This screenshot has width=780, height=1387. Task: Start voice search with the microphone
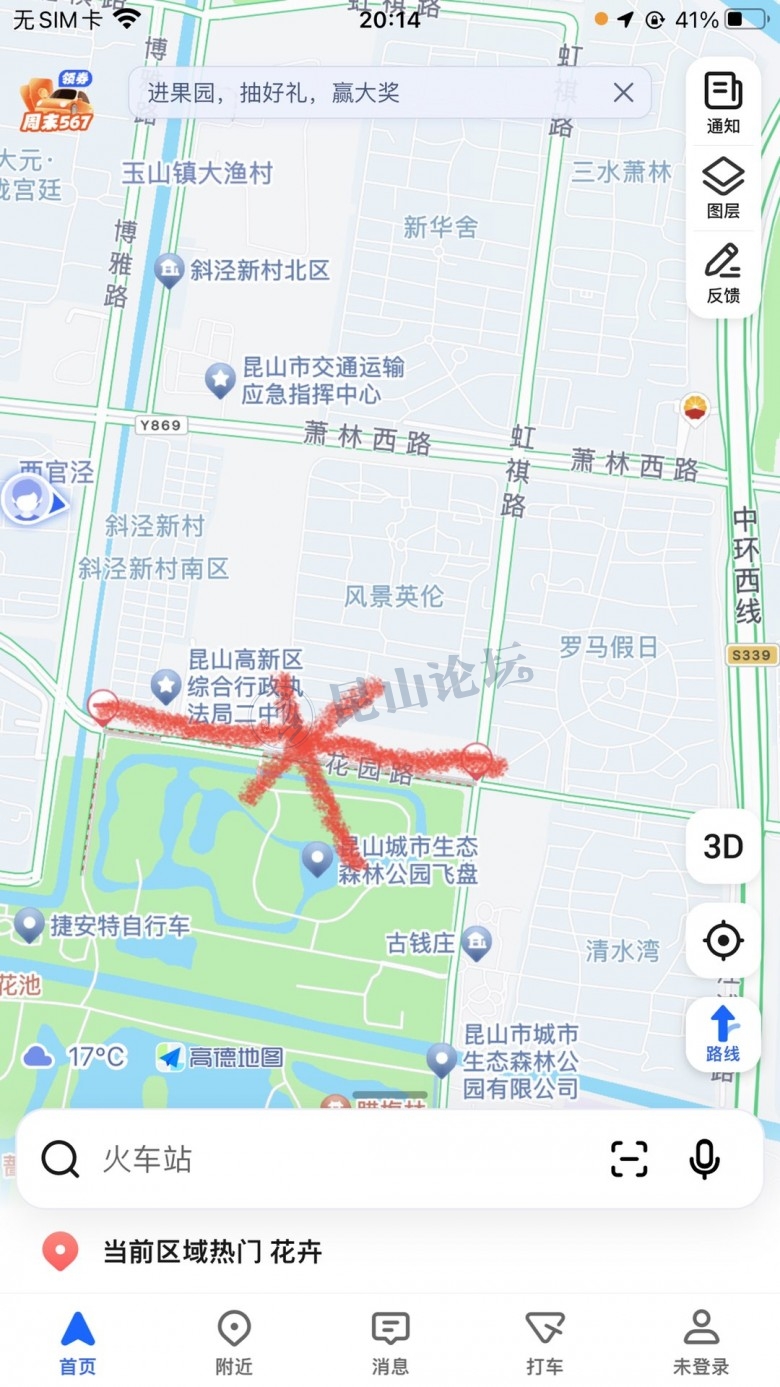pyautogui.click(x=704, y=1159)
